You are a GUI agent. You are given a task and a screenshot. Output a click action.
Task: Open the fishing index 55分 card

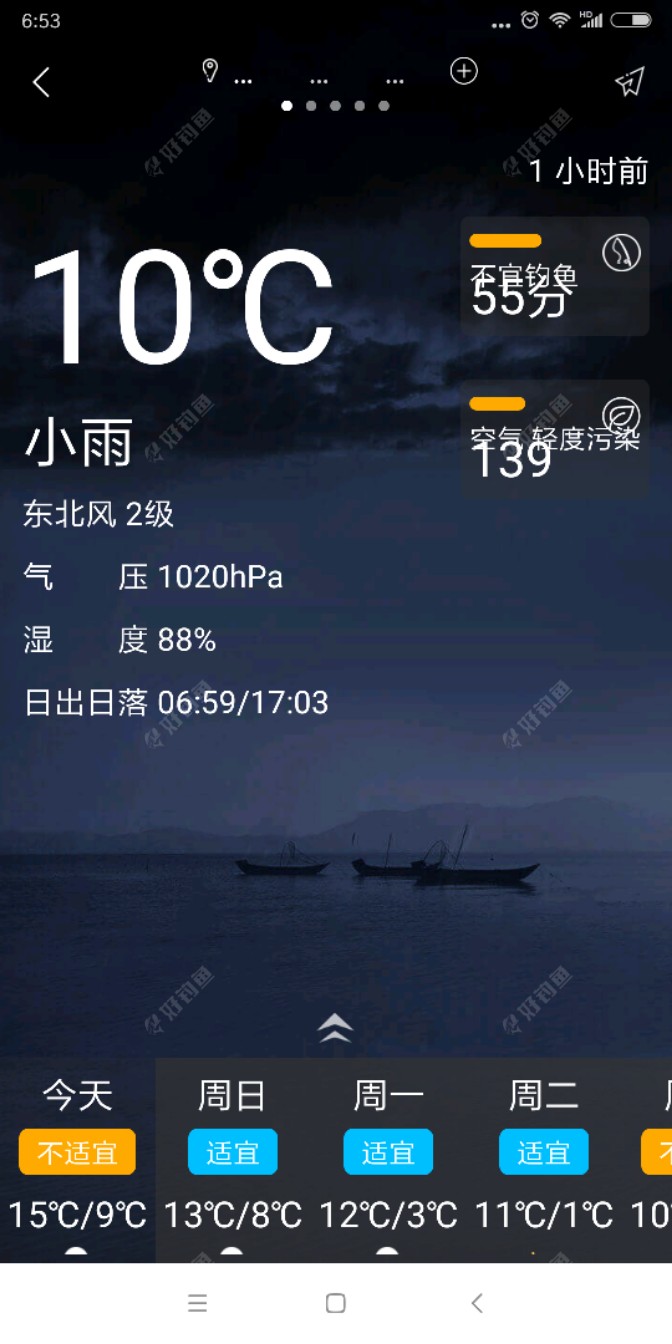554,276
